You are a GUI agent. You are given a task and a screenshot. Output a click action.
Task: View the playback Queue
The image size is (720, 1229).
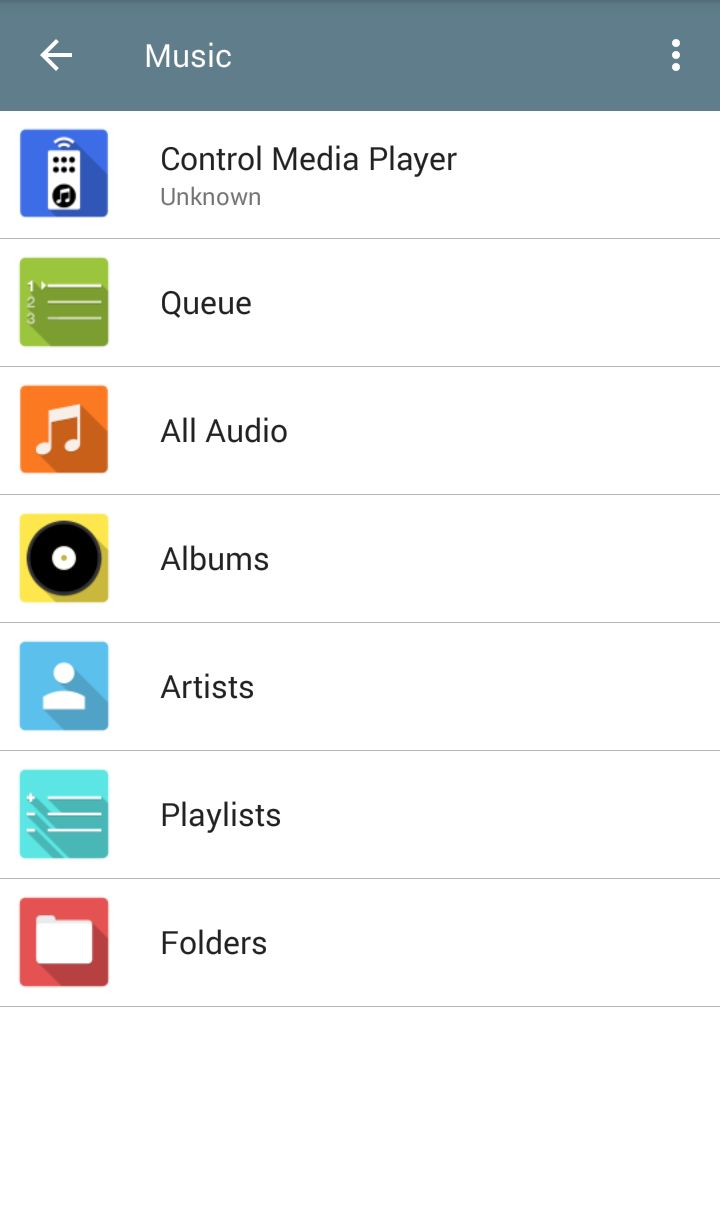pyautogui.click(x=206, y=303)
